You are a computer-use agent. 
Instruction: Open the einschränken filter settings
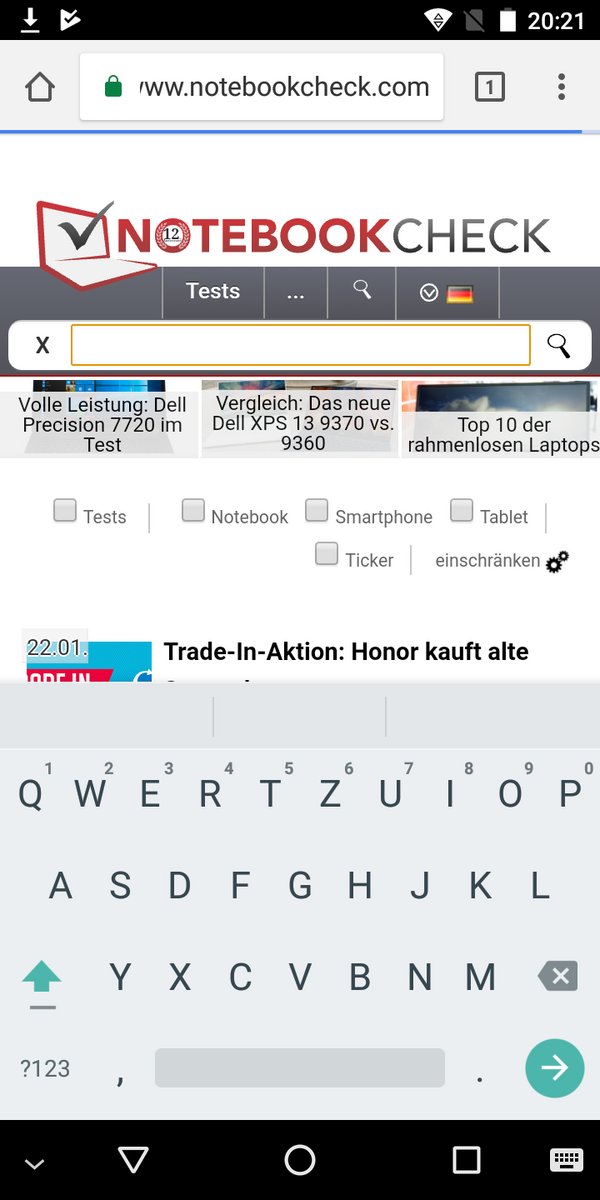pos(501,561)
